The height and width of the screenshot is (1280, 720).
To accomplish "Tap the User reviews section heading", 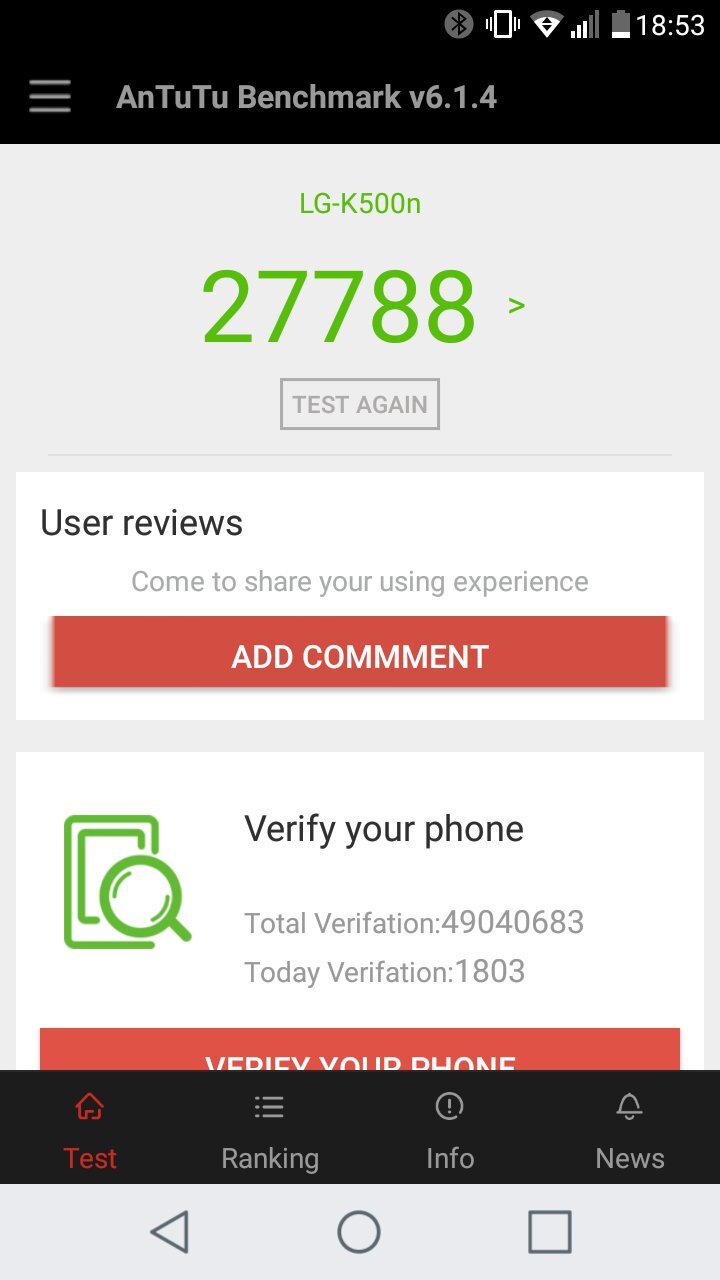I will click(140, 522).
